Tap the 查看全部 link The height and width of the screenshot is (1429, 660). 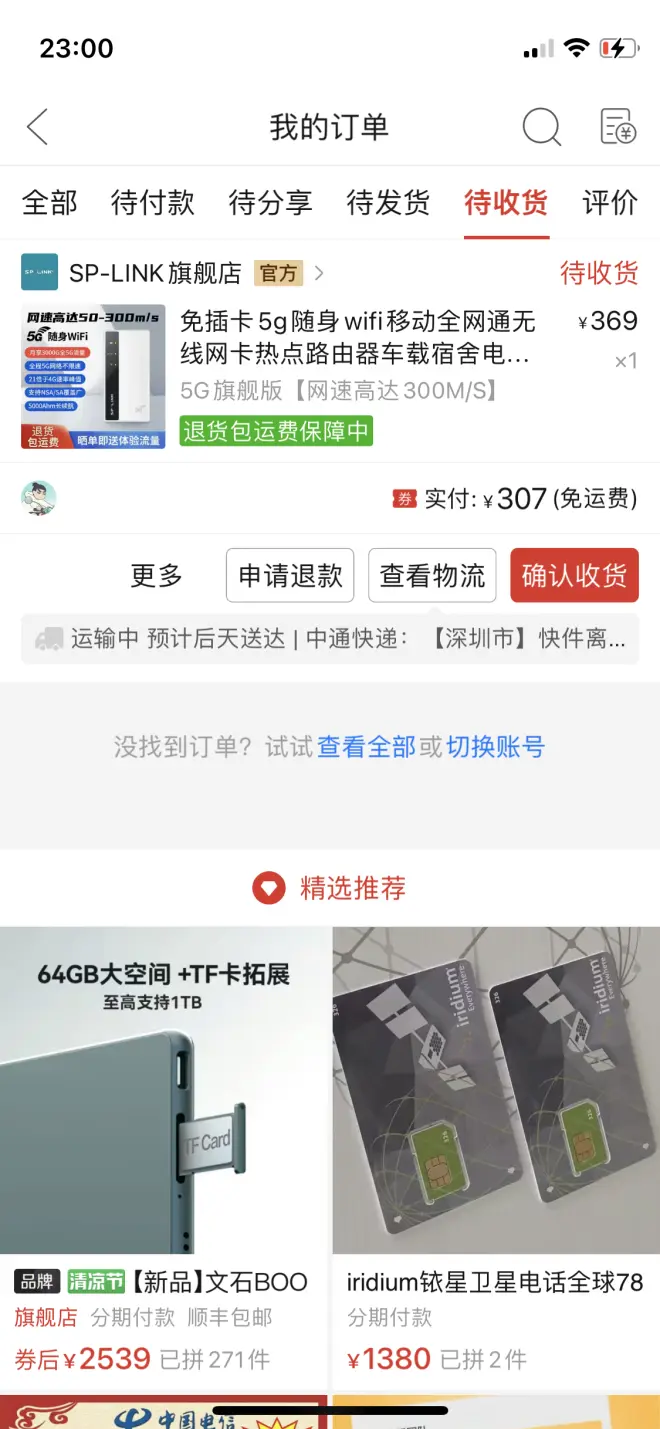pyautogui.click(x=365, y=747)
